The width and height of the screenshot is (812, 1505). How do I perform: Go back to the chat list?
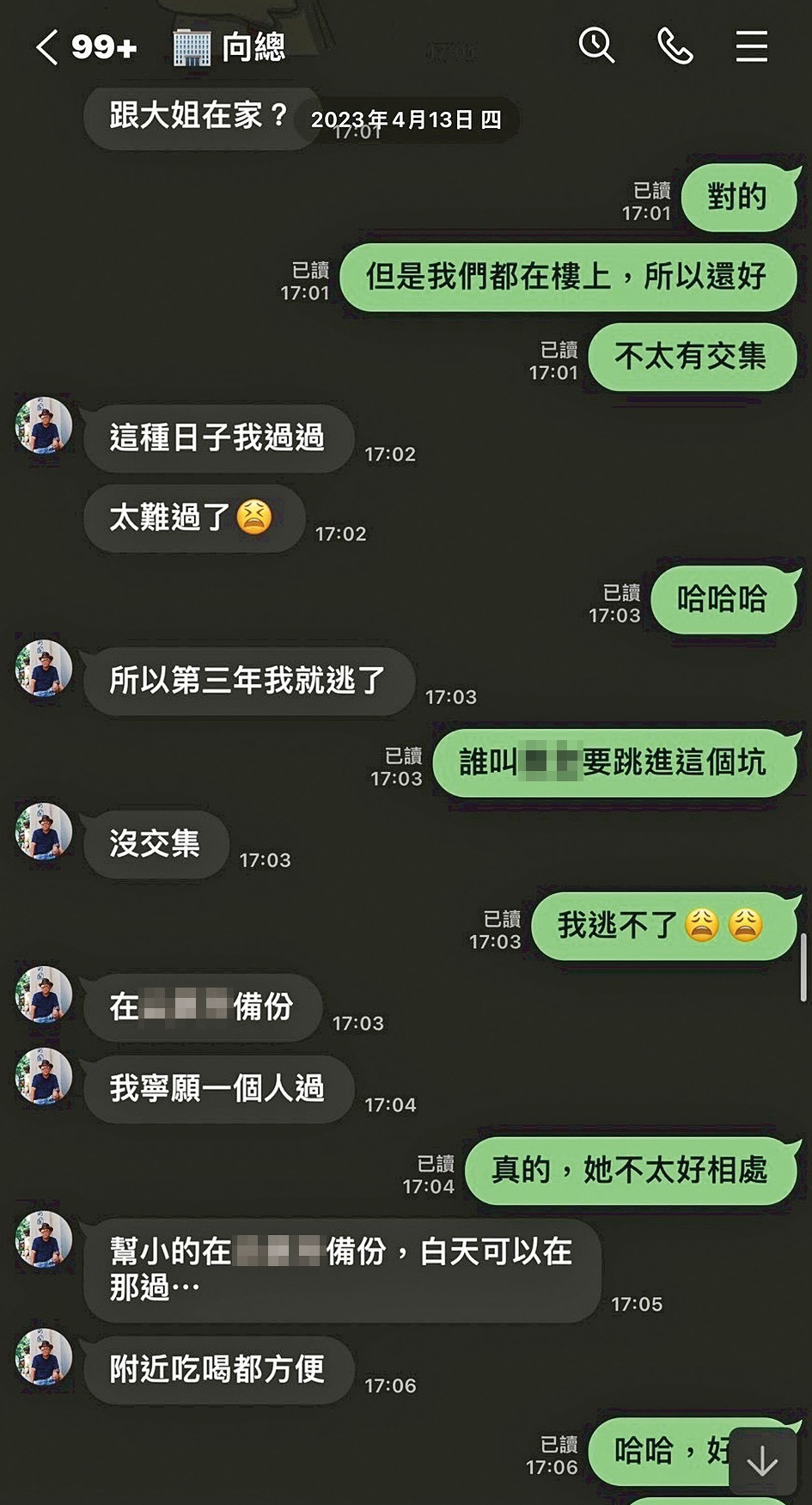point(47,47)
